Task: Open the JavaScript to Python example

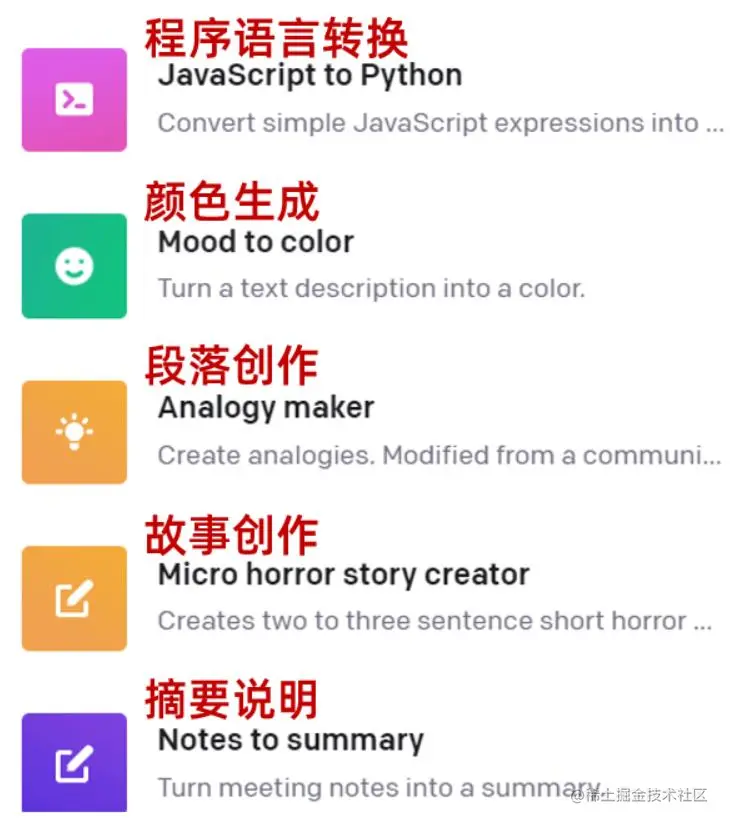Action: (x=309, y=76)
